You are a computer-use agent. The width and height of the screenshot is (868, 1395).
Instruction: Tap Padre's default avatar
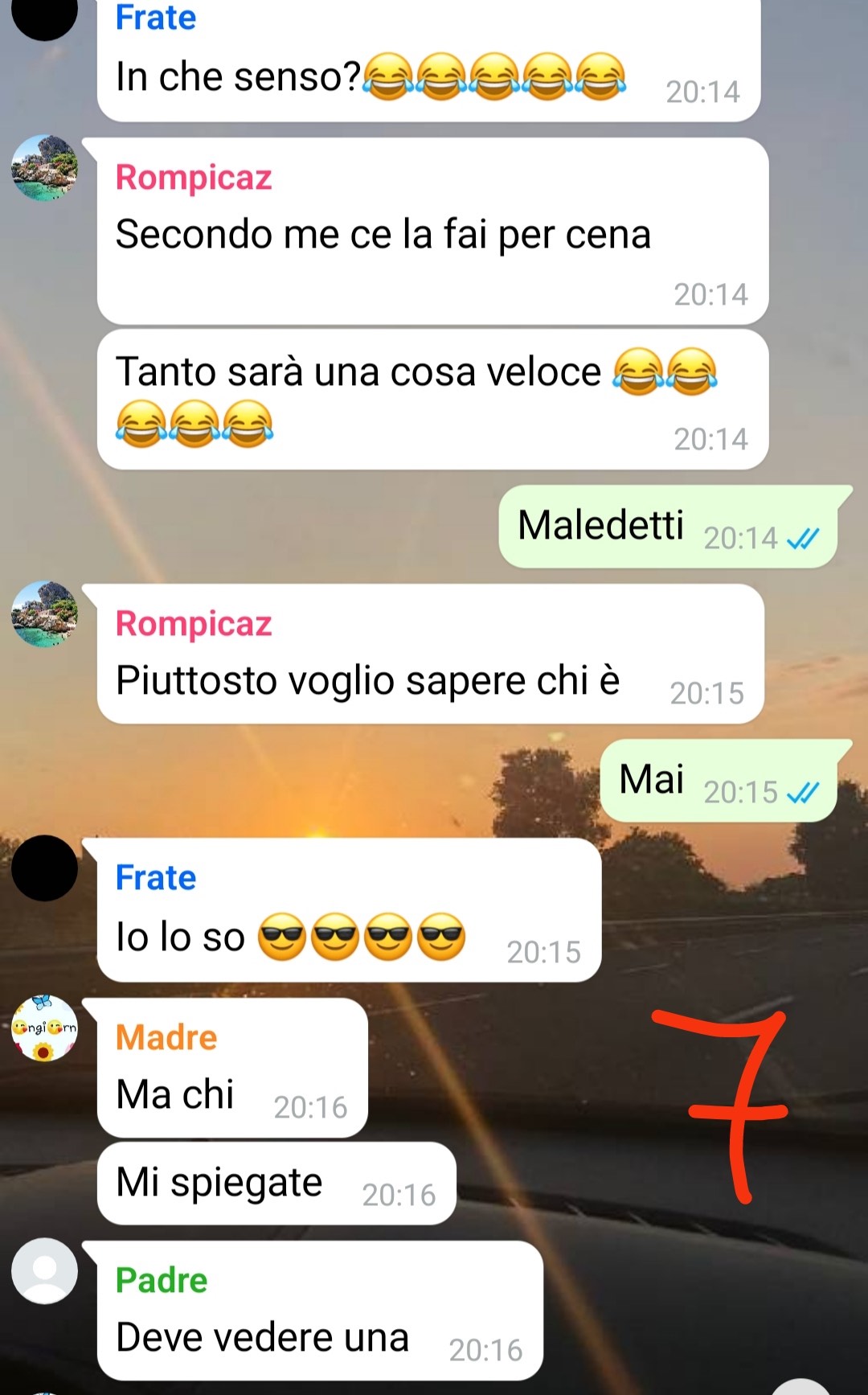click(x=45, y=1270)
